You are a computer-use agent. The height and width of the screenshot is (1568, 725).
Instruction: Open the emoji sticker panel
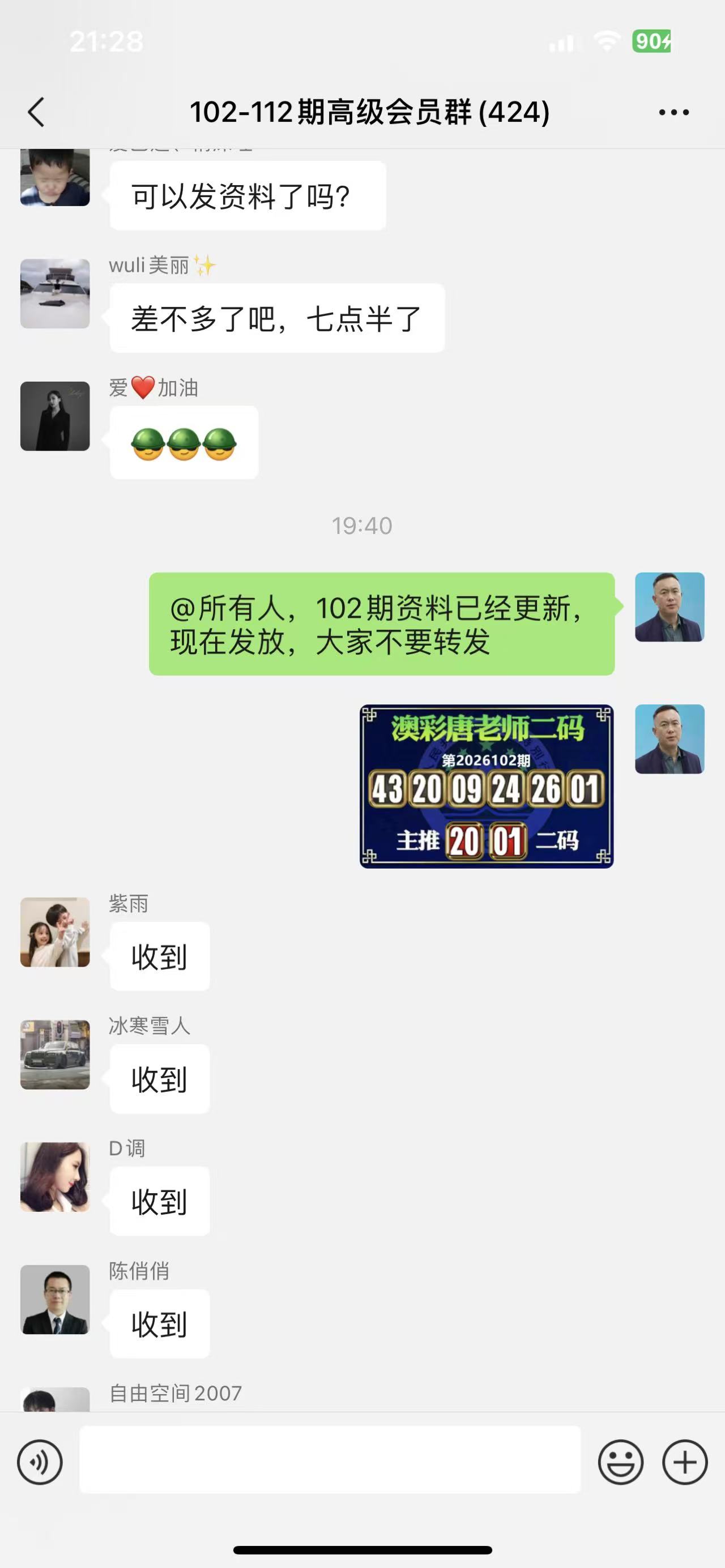tap(620, 1462)
